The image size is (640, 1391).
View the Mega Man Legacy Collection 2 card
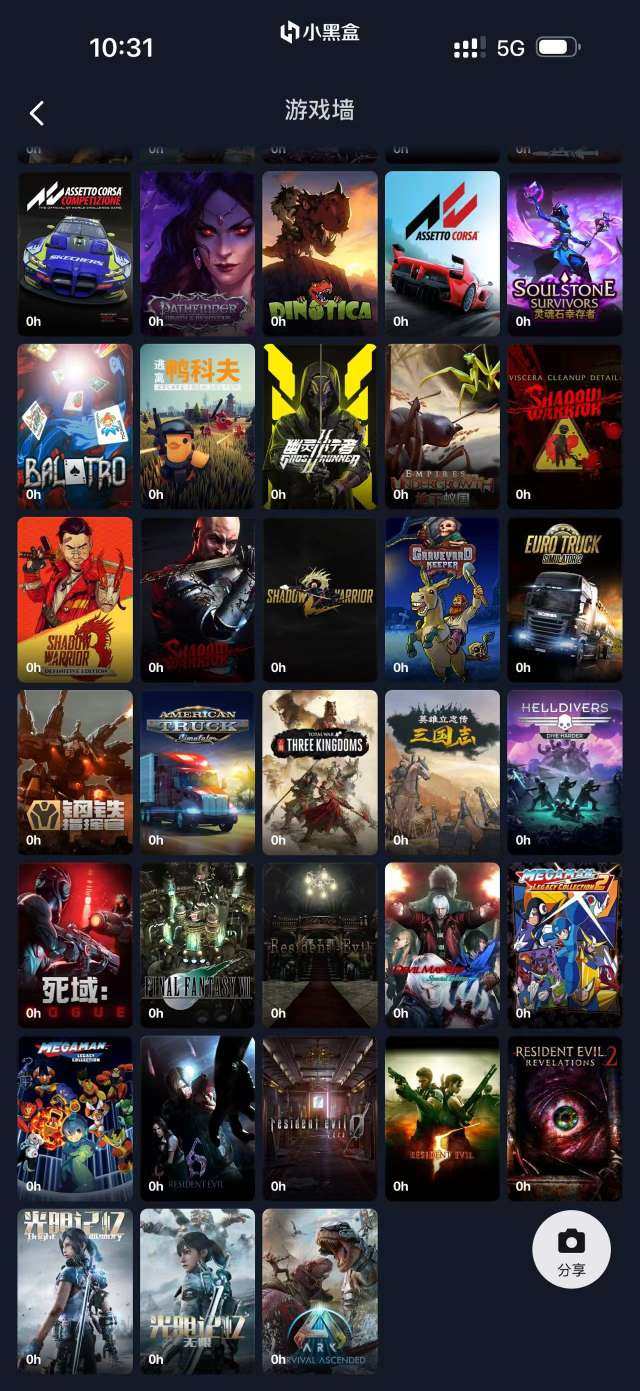pyautogui.click(x=564, y=945)
